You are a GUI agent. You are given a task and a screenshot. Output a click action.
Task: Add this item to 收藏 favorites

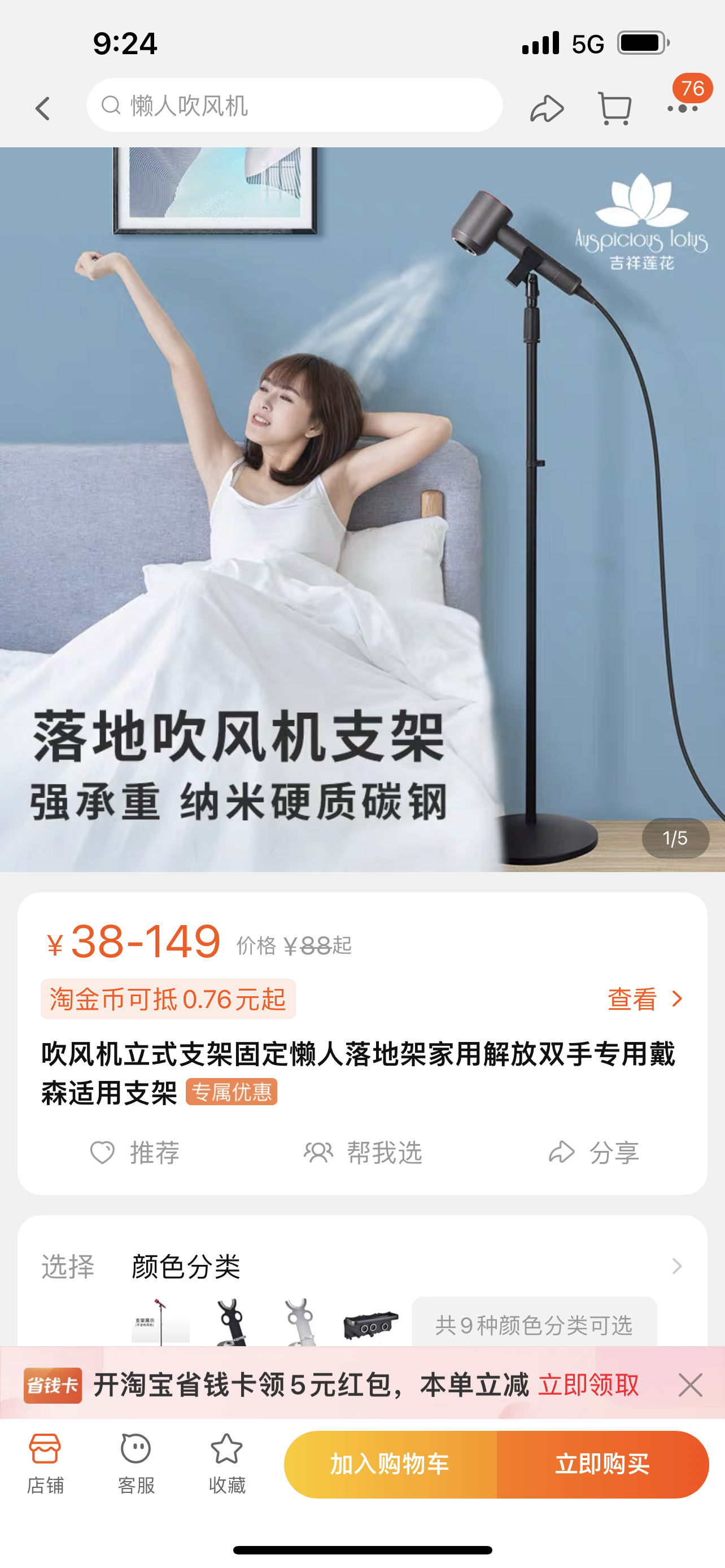[226, 1462]
